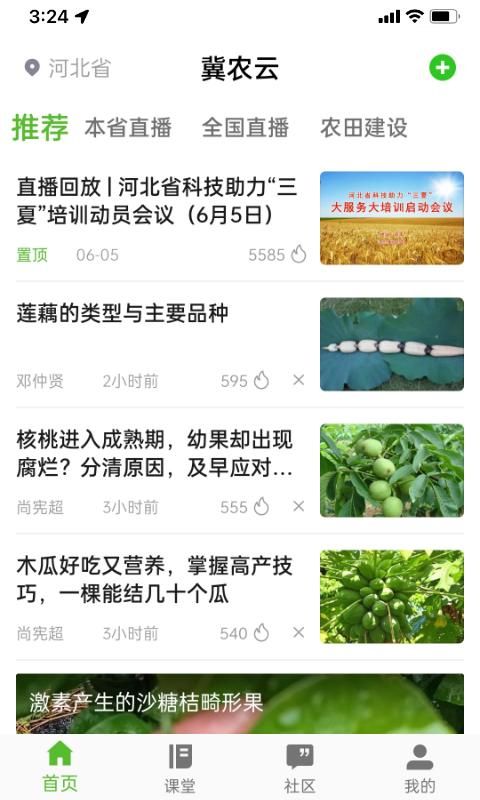Open the 木瓜好吃又营养 article

[x=240, y=596]
